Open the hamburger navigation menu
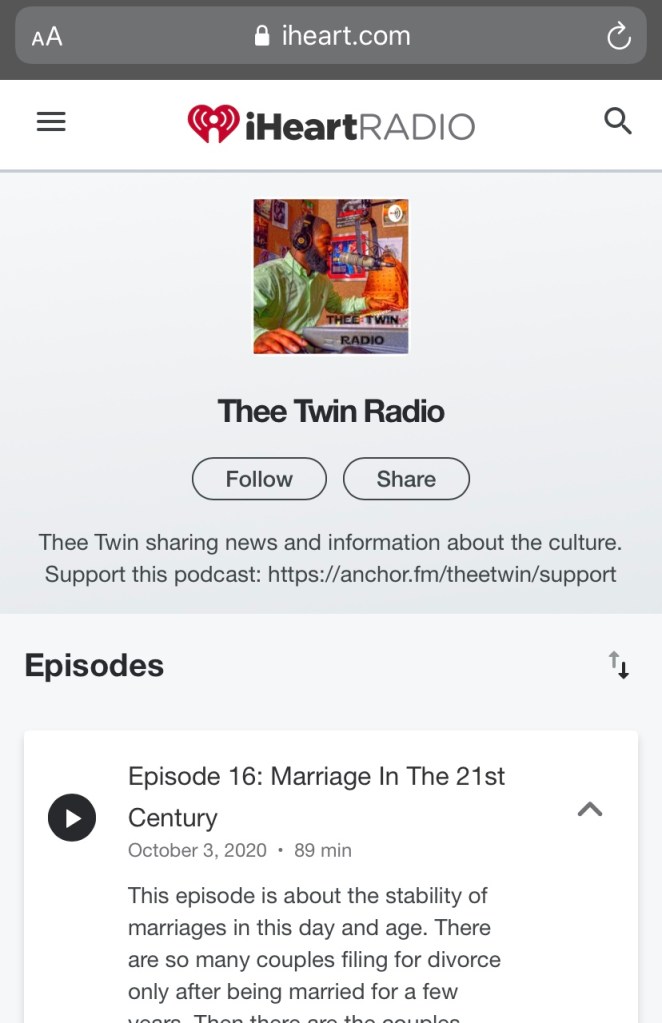This screenshot has width=662, height=1023. (x=51, y=122)
